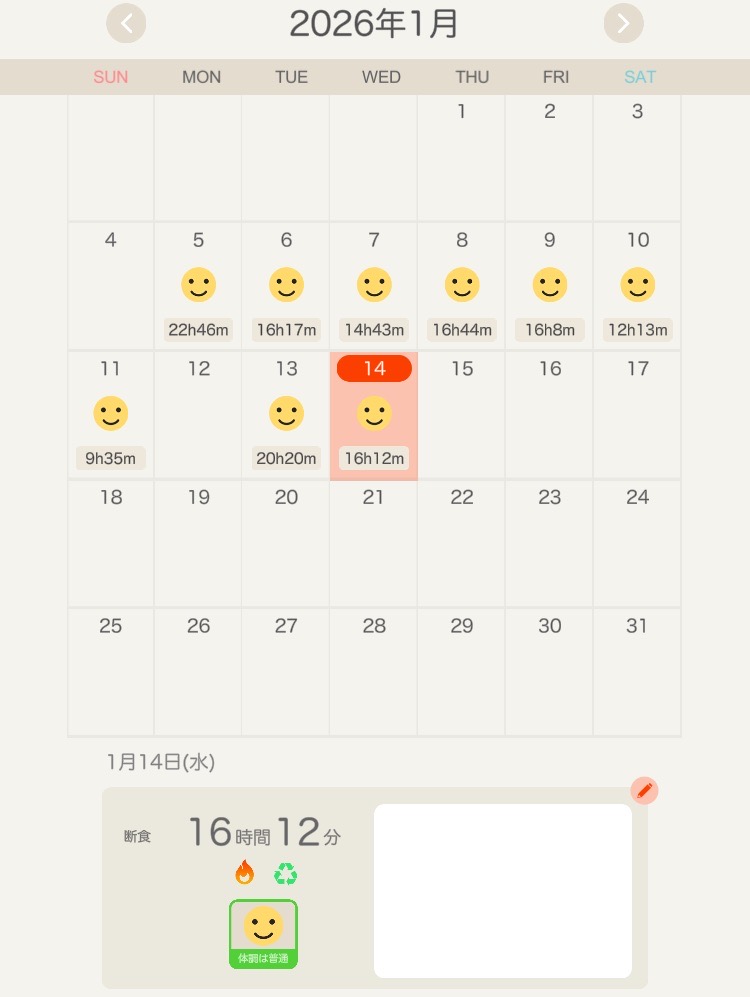The image size is (750, 997).
Task: Select January 13 with 20h20m fast
Action: click(286, 415)
